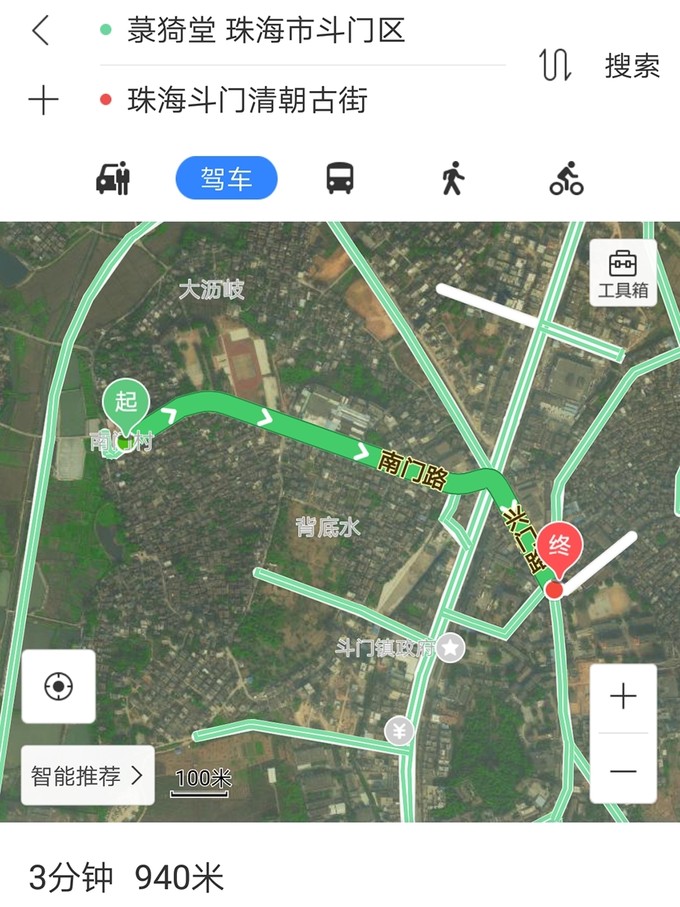Edit the destination 珠海斗门清朝古街
Image resolution: width=680 pixels, height=907 pixels.
[x=247, y=100]
